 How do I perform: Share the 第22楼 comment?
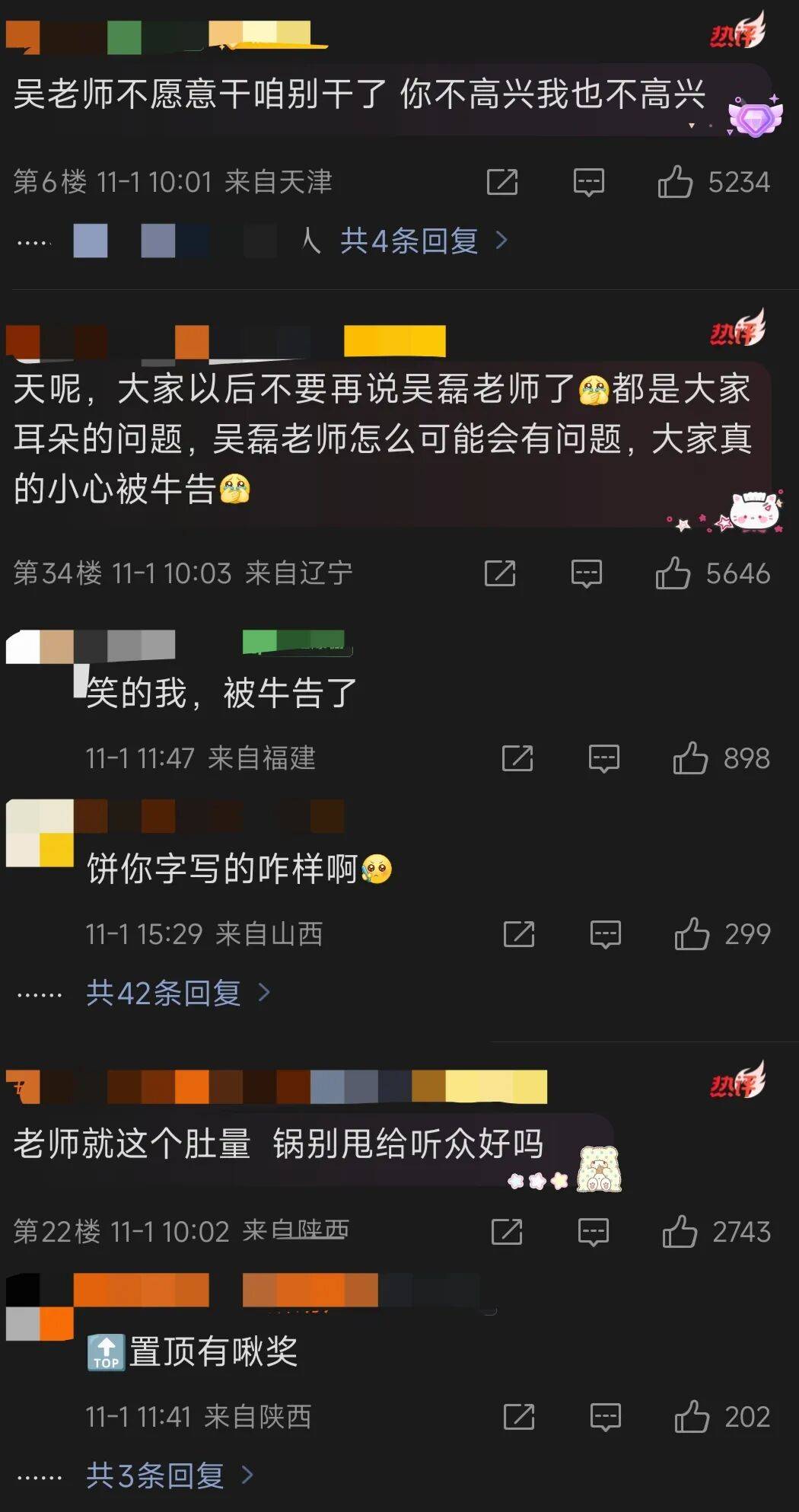pos(507,1231)
